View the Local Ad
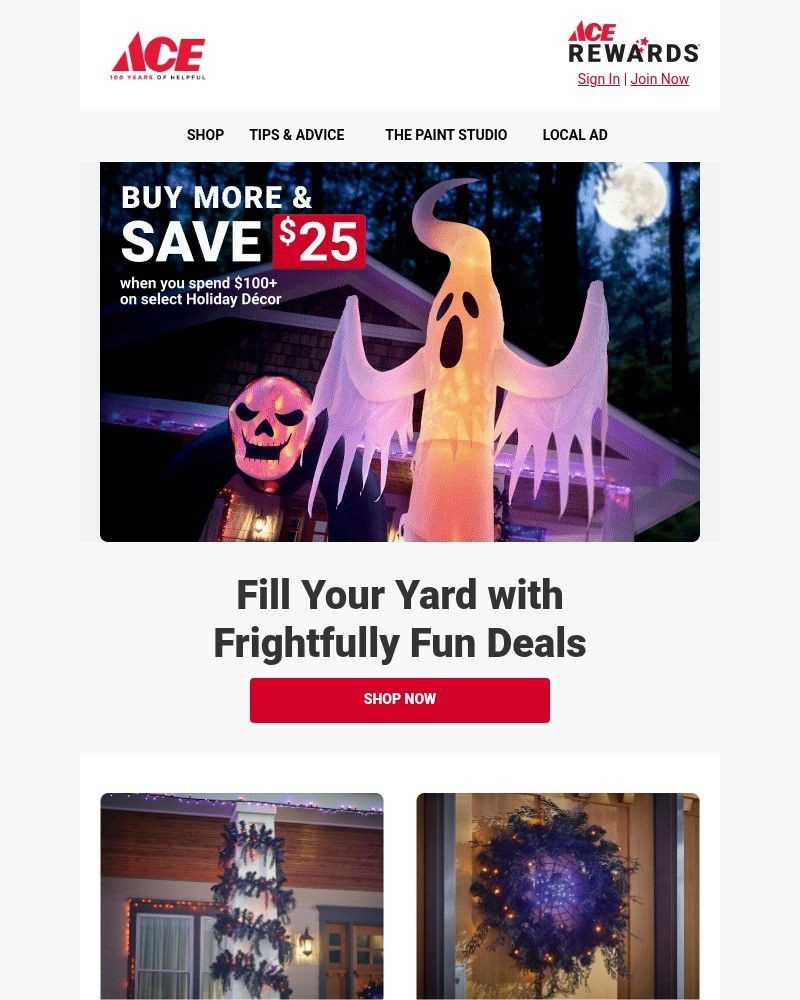This screenshot has width=800, height=1000. coord(574,135)
